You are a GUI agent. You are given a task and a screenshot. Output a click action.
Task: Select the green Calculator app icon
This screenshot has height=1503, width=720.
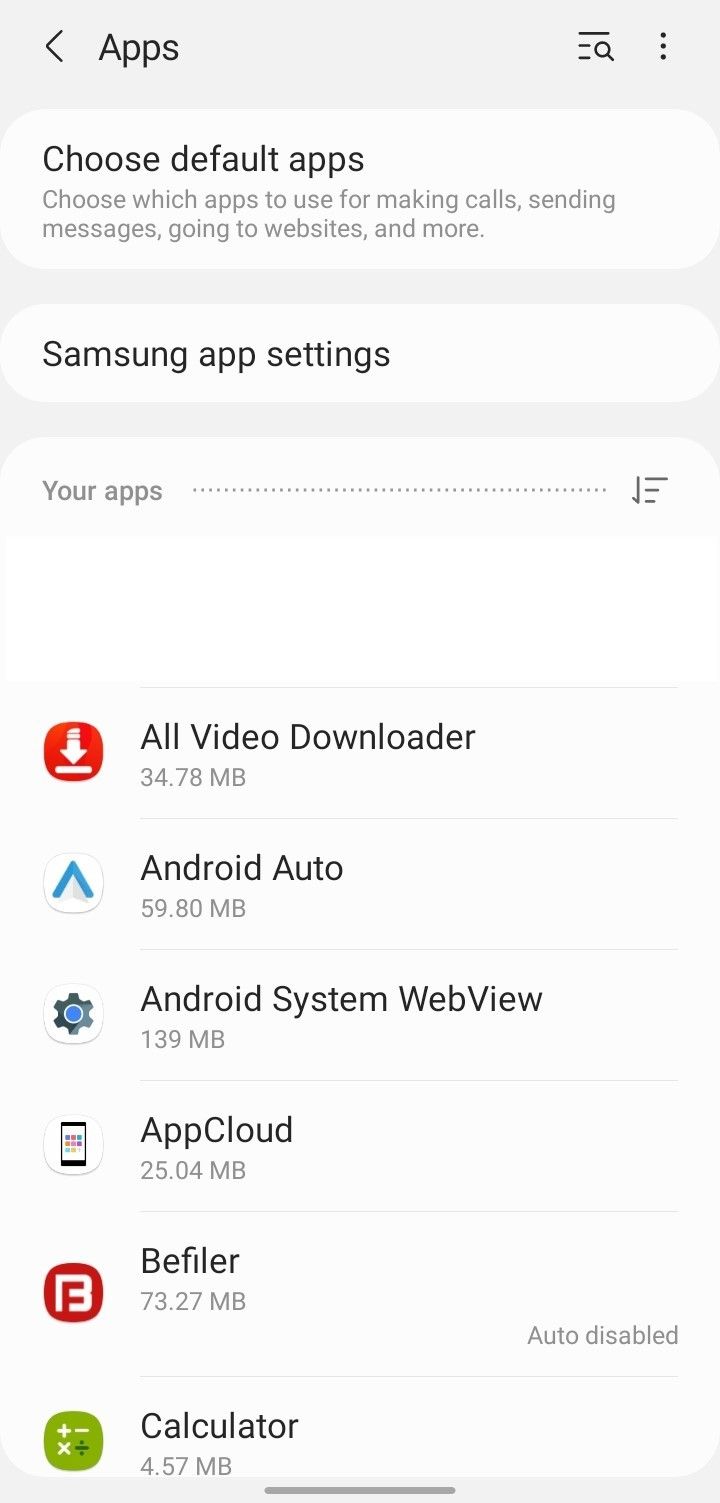73,1440
